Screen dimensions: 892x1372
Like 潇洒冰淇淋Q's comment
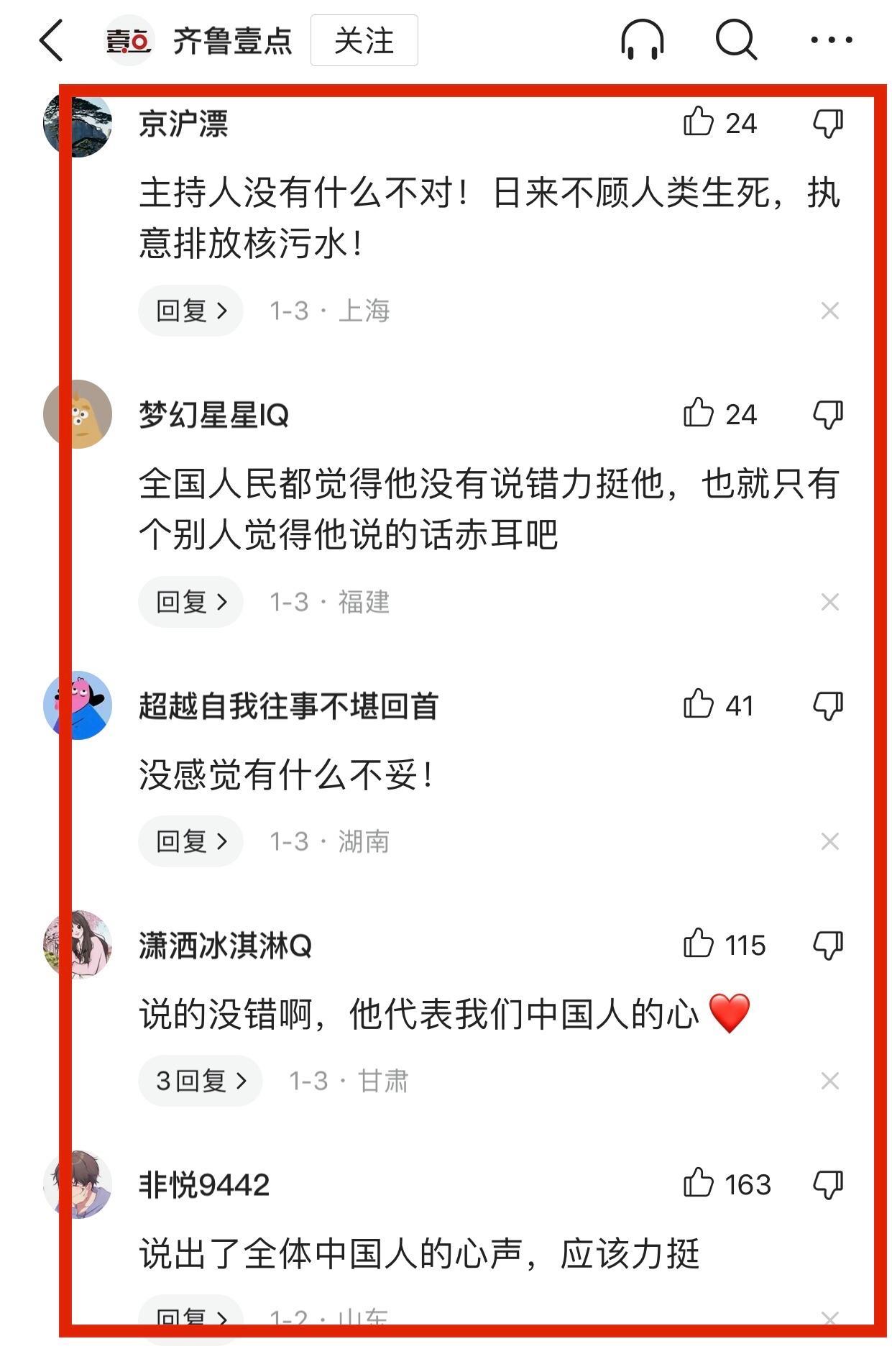pyautogui.click(x=699, y=944)
